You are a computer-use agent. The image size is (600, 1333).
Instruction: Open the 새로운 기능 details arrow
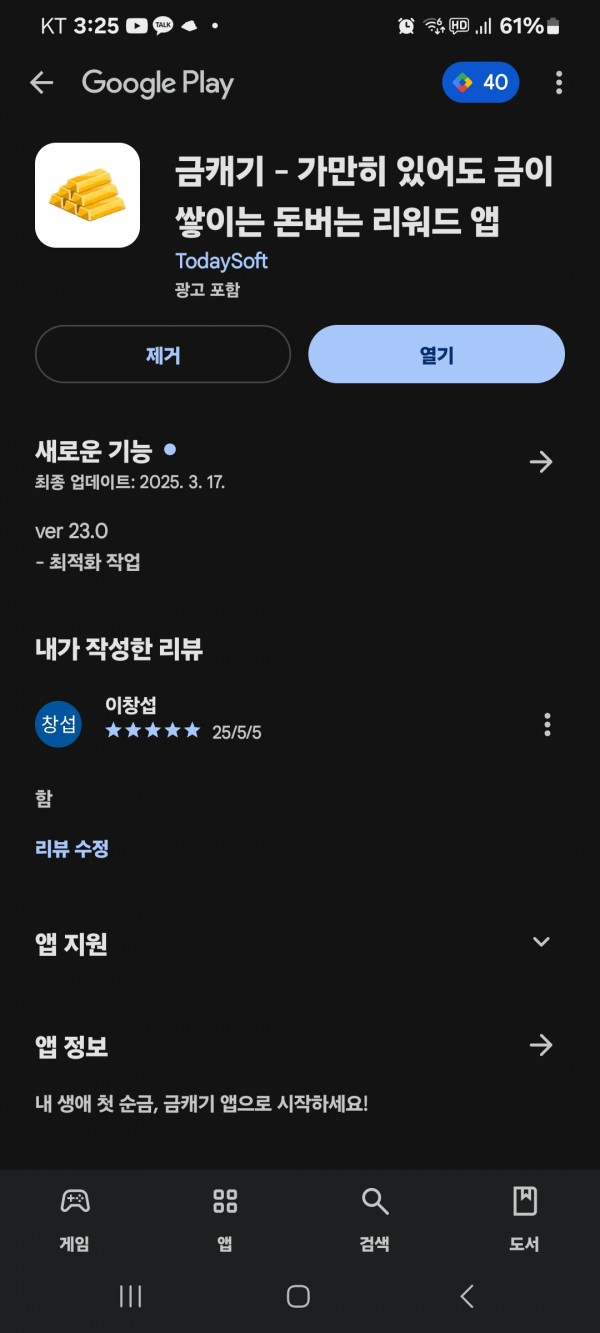tap(541, 461)
